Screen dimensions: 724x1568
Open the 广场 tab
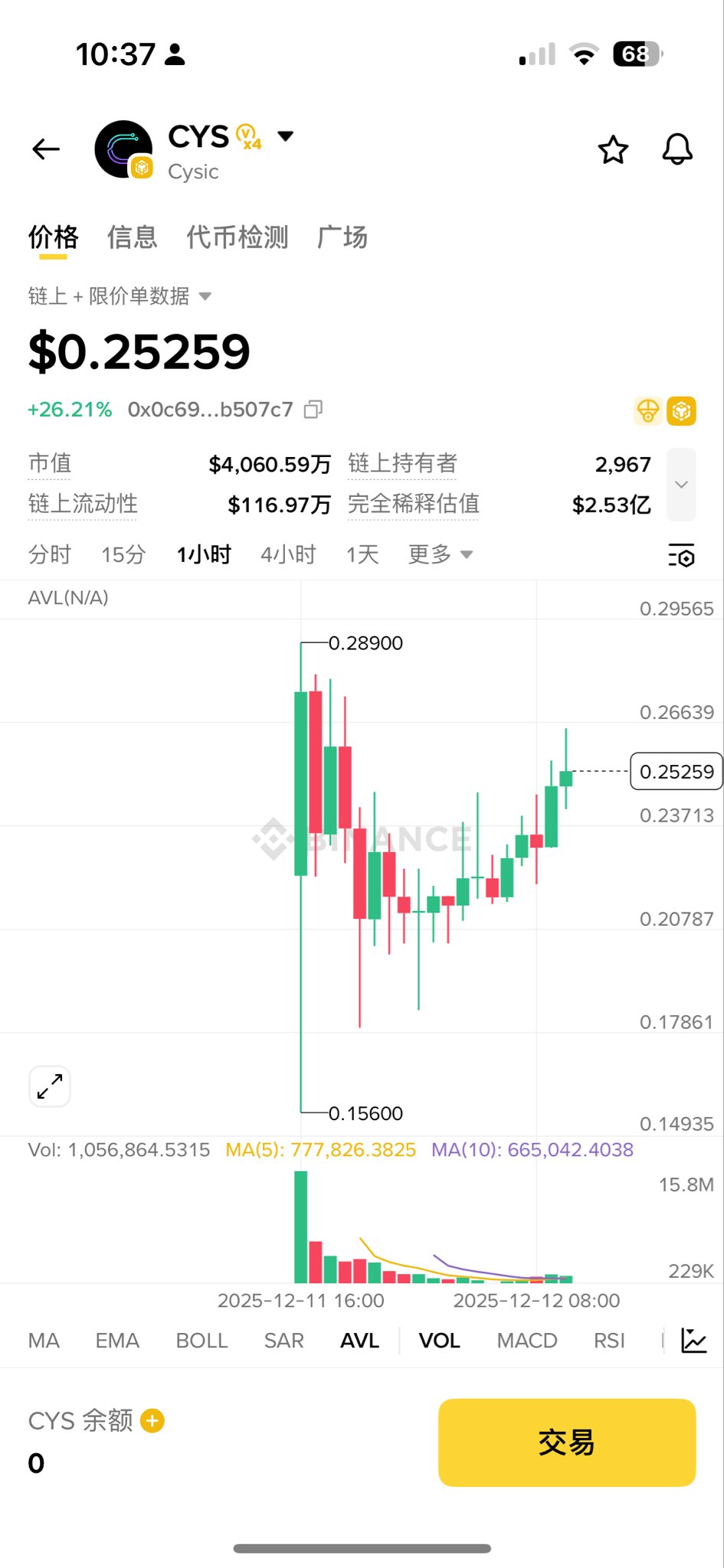pos(342,237)
